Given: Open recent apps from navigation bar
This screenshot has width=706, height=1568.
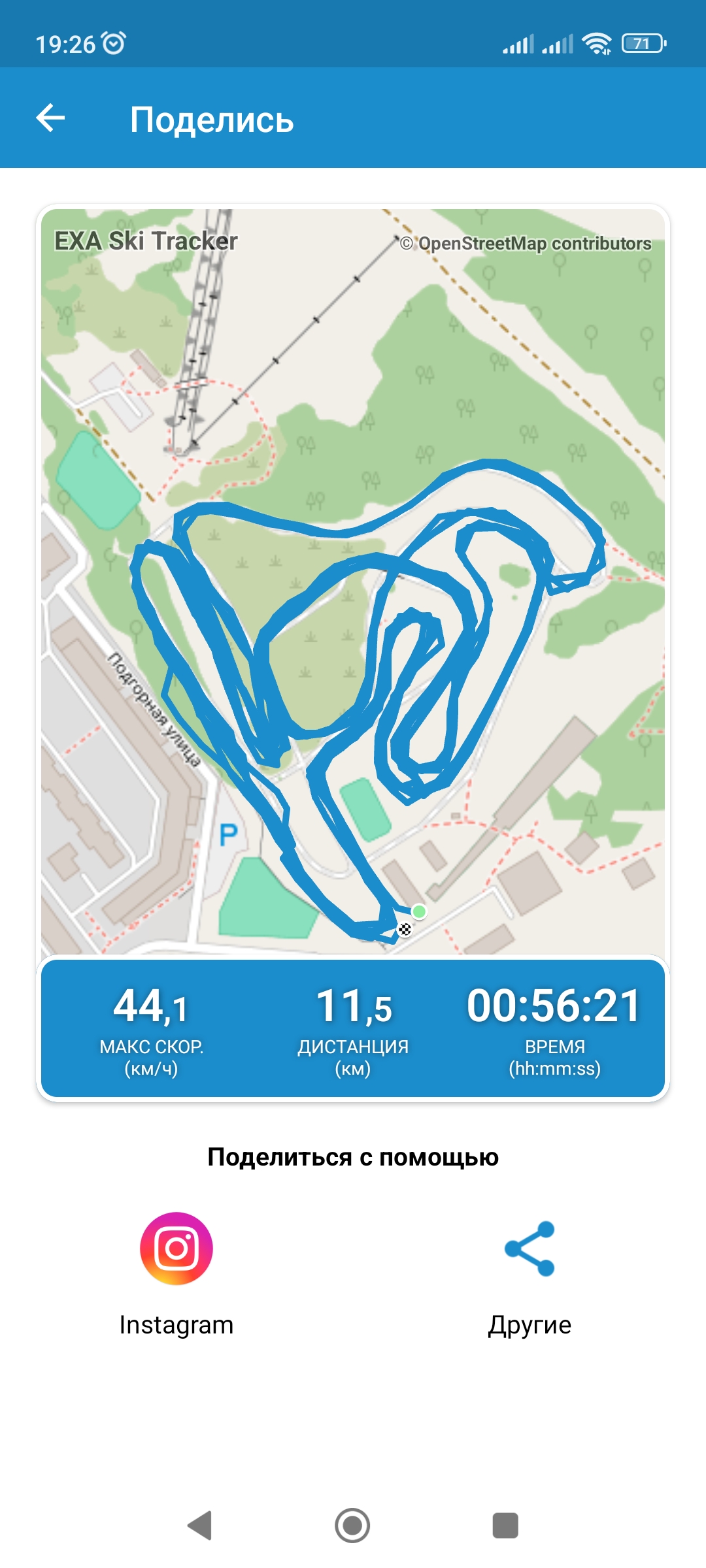Looking at the screenshot, I should [x=505, y=1526].
